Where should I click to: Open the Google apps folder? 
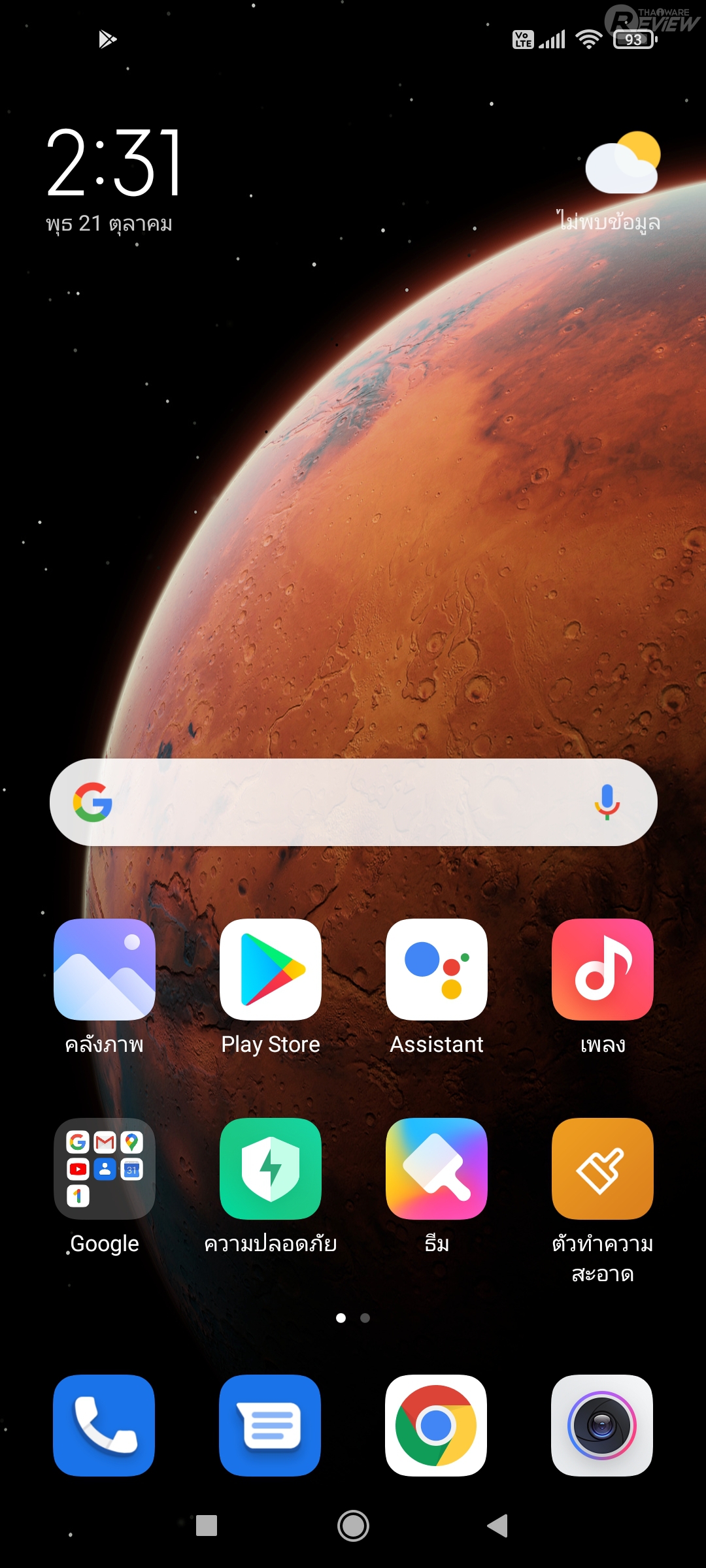[x=105, y=1169]
